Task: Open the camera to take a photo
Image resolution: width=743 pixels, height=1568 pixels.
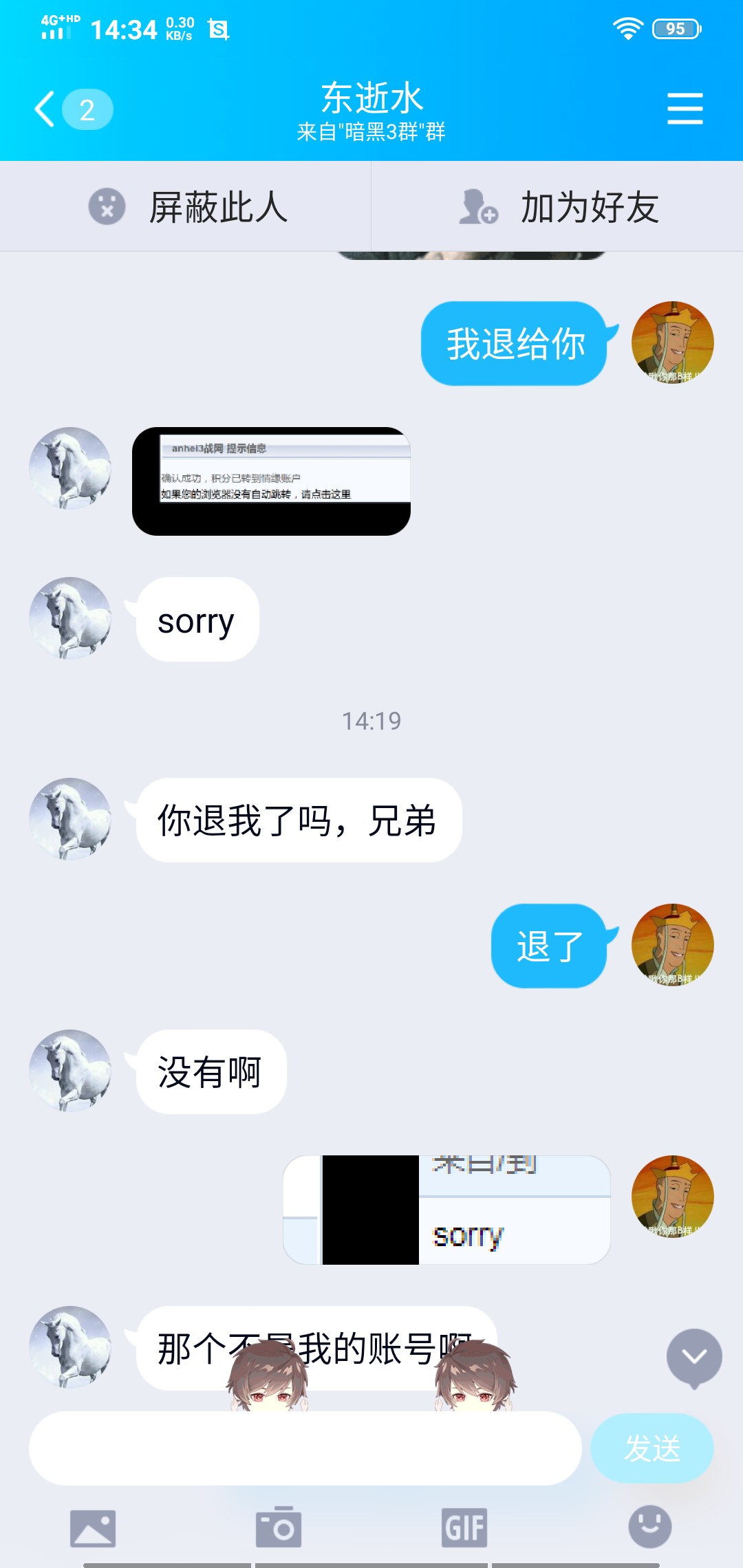Action: pyautogui.click(x=279, y=1528)
